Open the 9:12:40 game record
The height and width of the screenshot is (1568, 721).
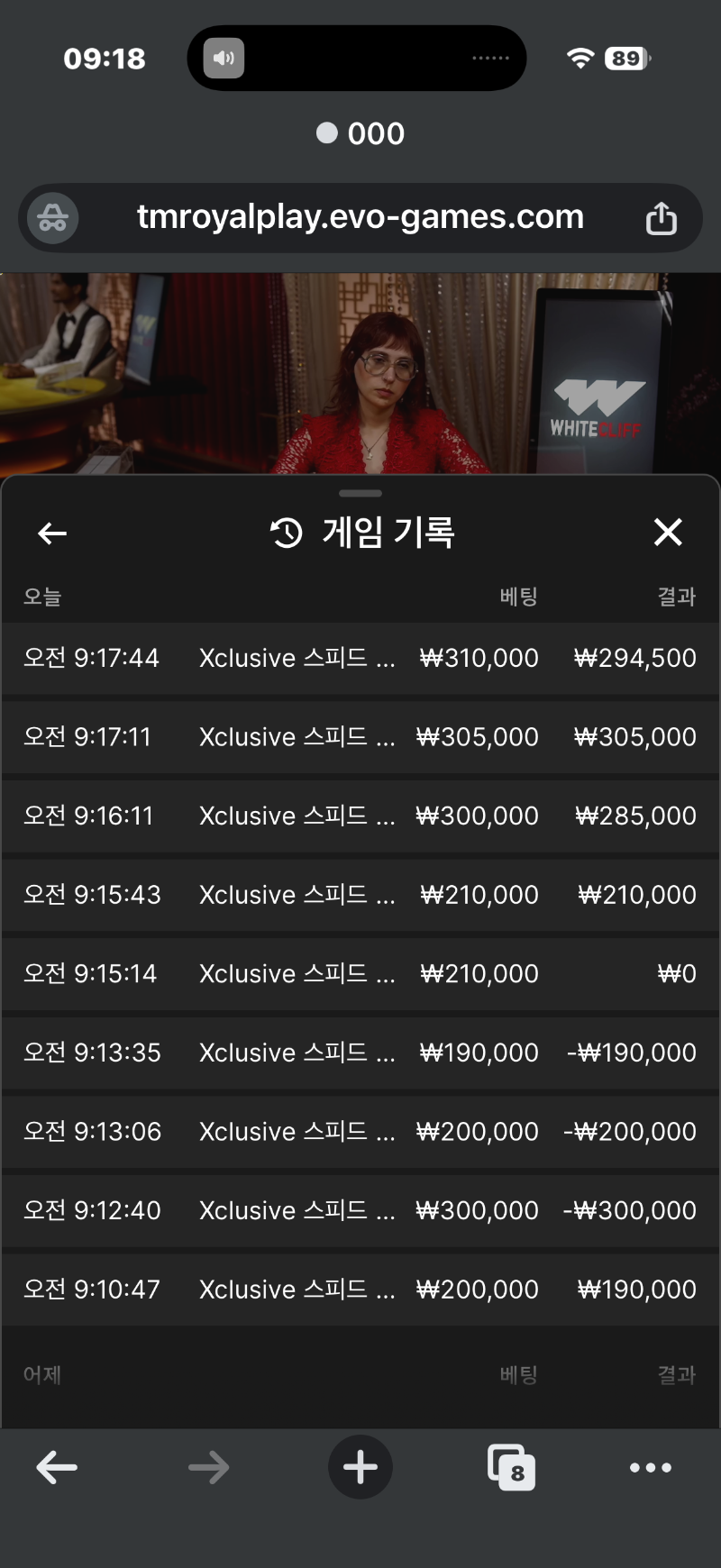point(360,1210)
